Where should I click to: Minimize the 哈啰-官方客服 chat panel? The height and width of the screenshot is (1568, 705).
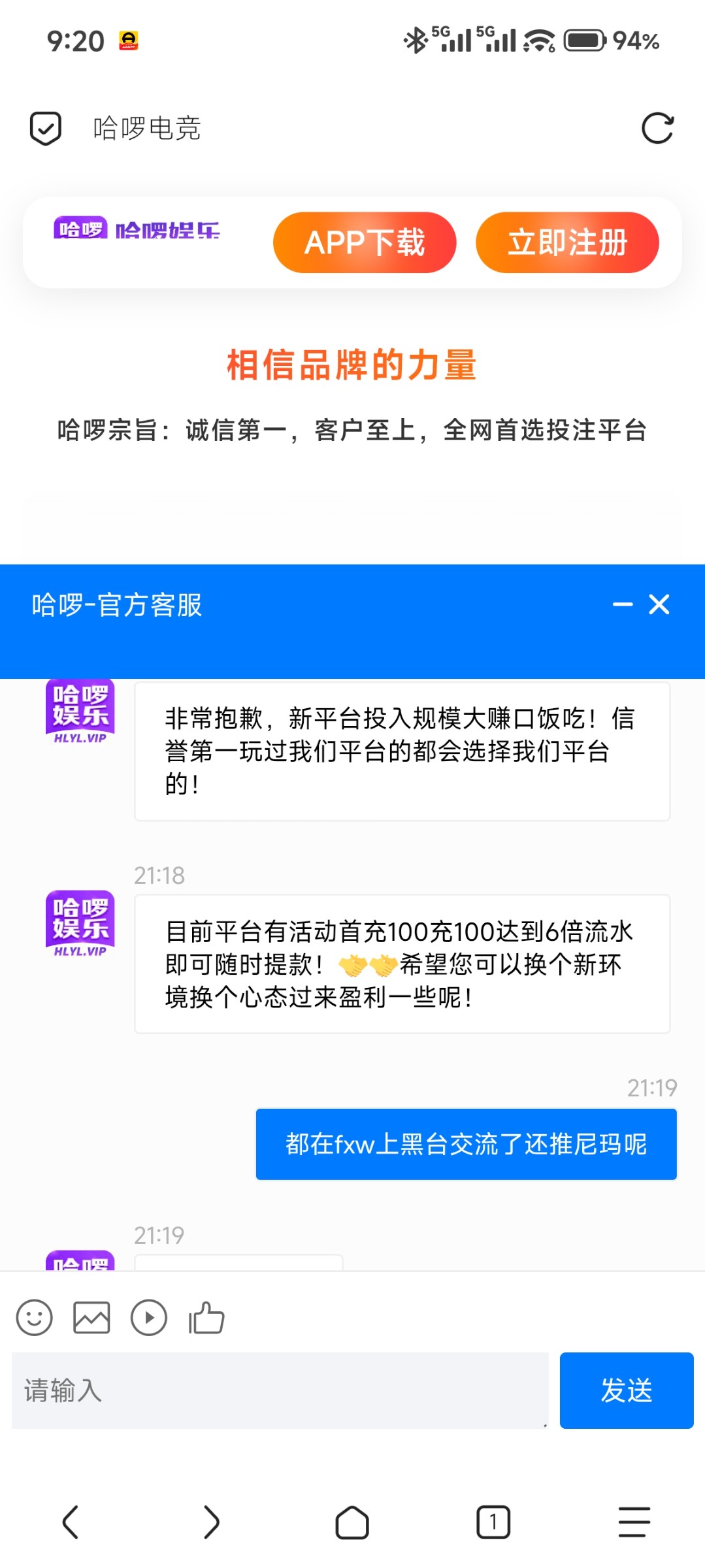click(623, 605)
